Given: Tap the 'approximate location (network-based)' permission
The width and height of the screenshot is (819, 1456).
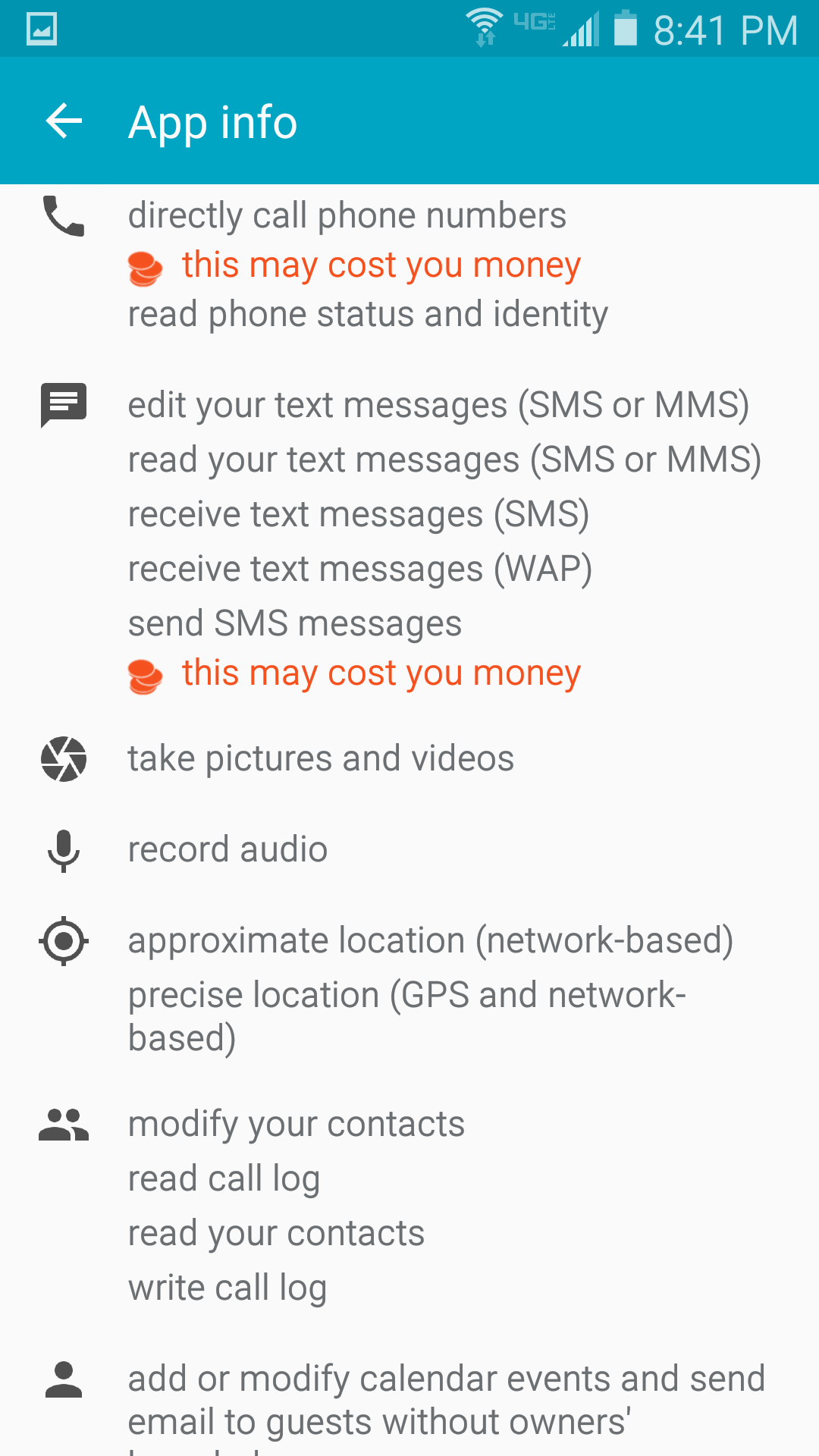Looking at the screenshot, I should tap(430, 941).
